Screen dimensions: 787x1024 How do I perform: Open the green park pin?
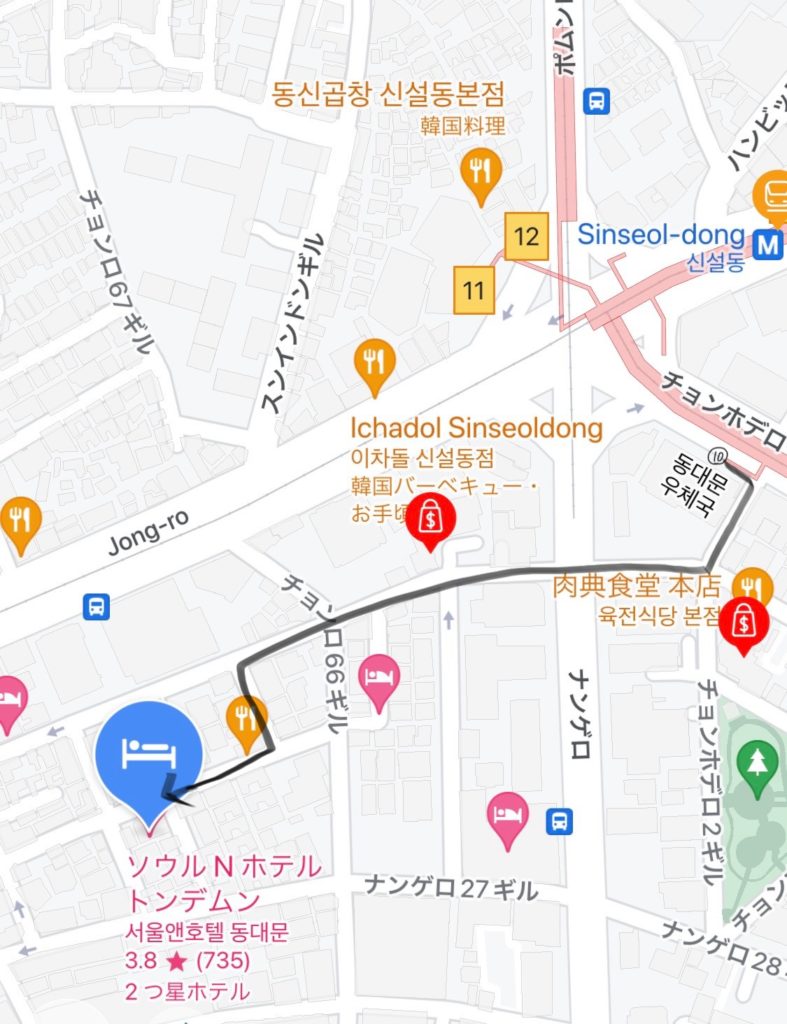point(757,765)
